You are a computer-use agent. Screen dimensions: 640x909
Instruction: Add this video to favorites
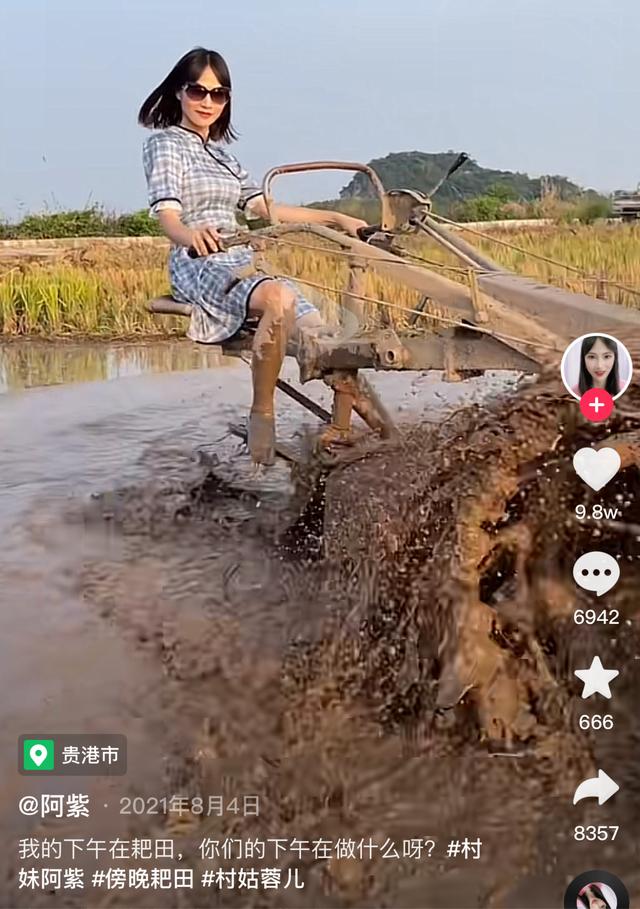tap(596, 679)
